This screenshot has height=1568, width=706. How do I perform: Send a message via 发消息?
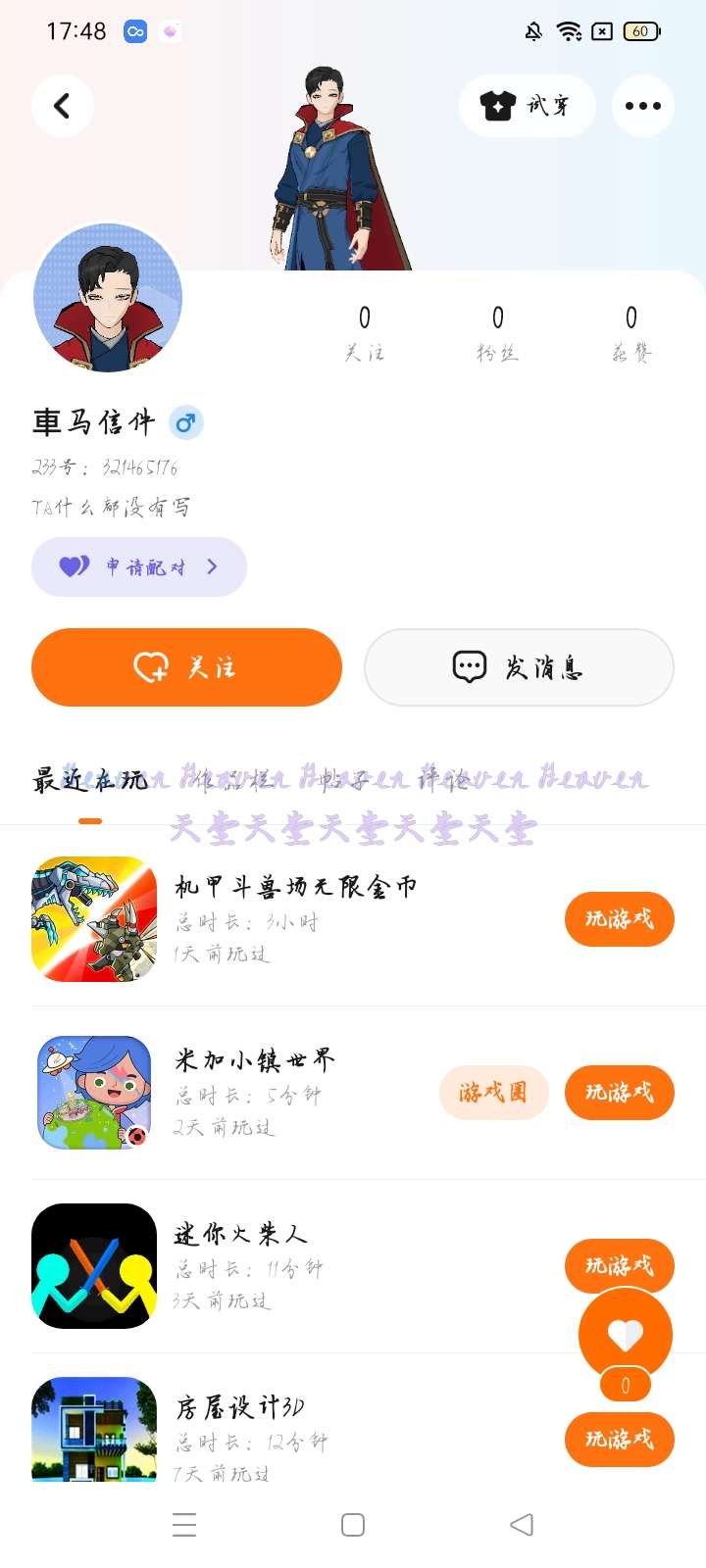coord(519,667)
